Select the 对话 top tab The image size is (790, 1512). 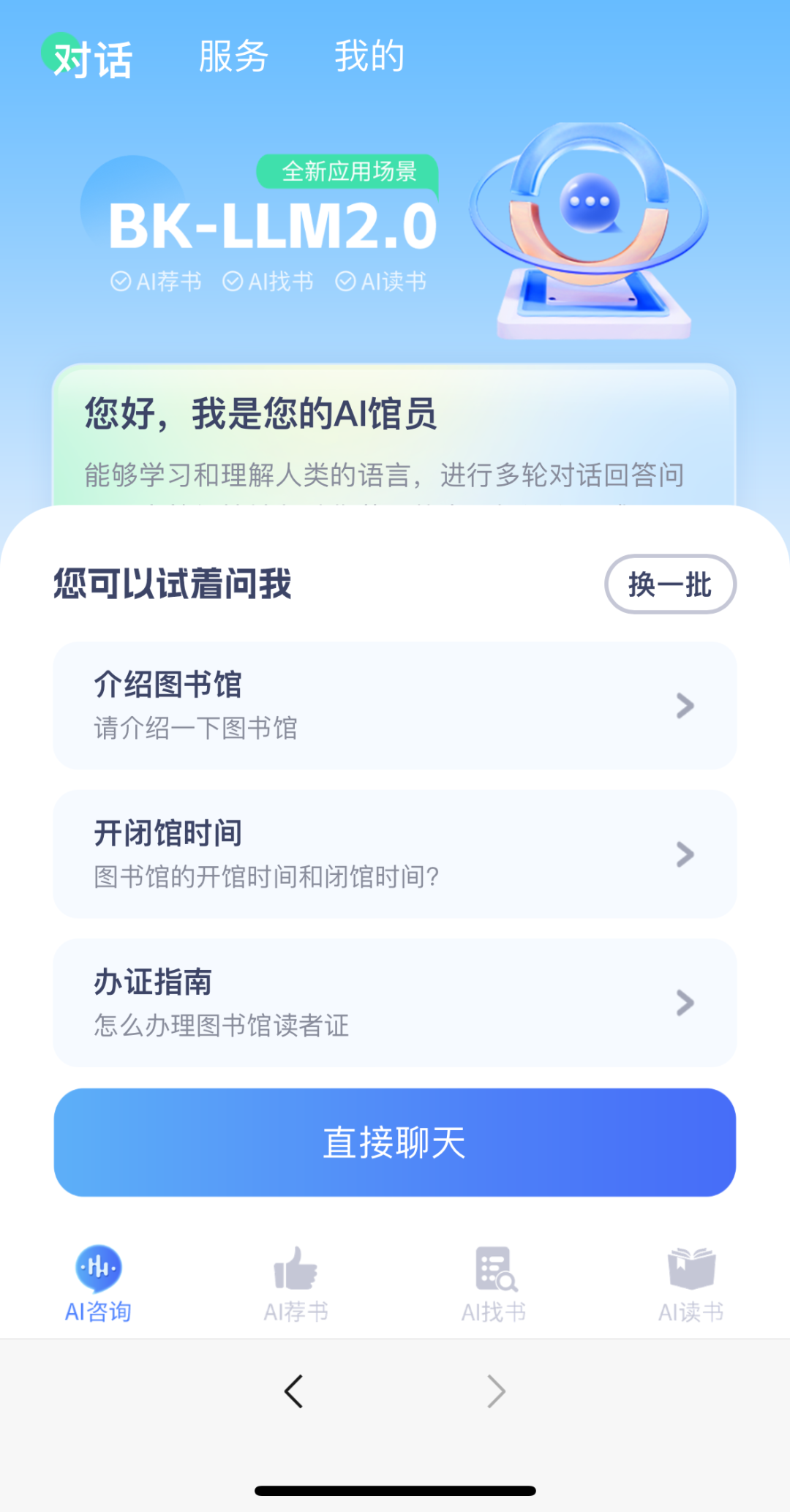pyautogui.click(x=92, y=59)
